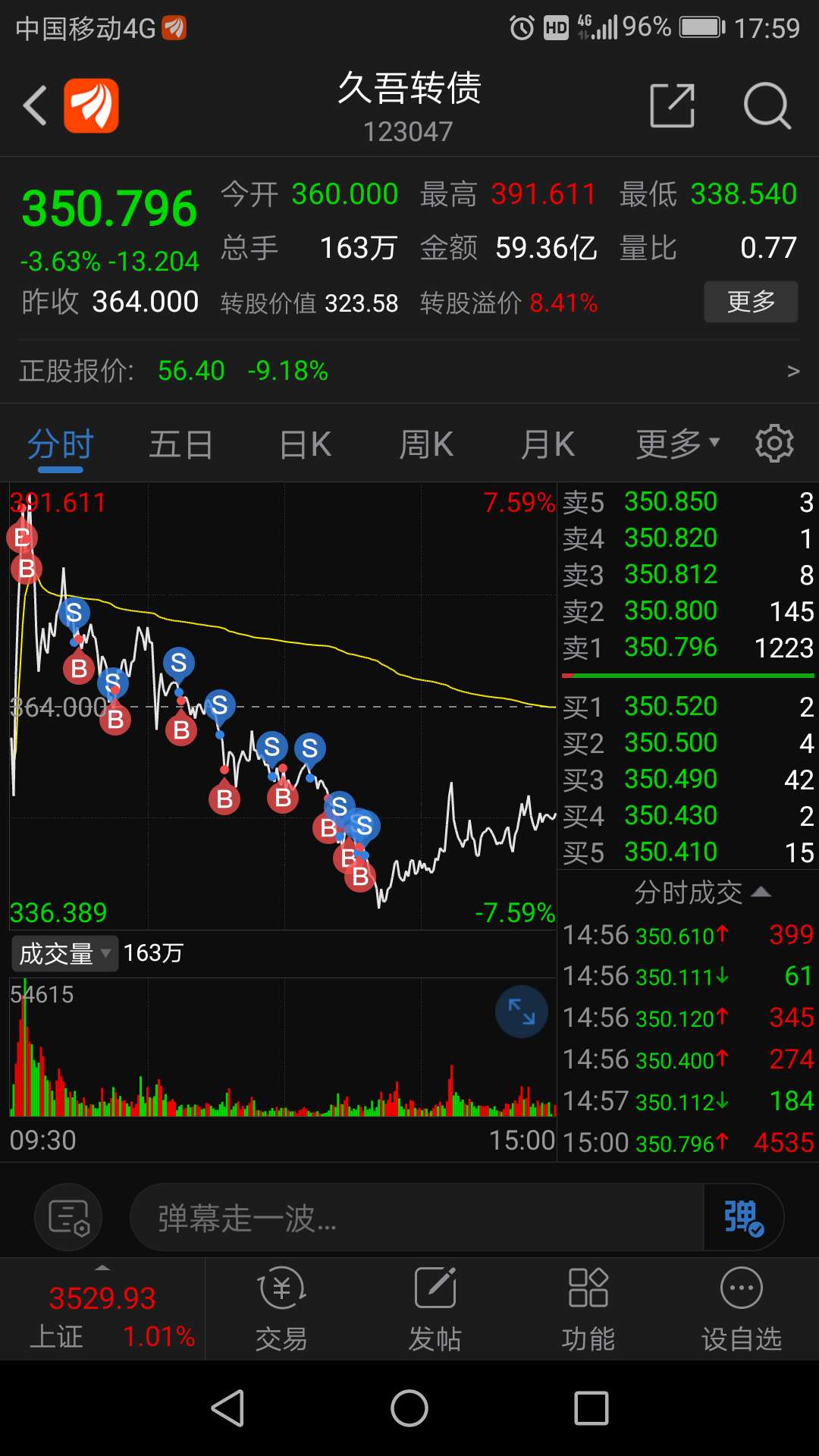Open the chart settings gear
This screenshot has height=1456, width=819.
(x=774, y=444)
